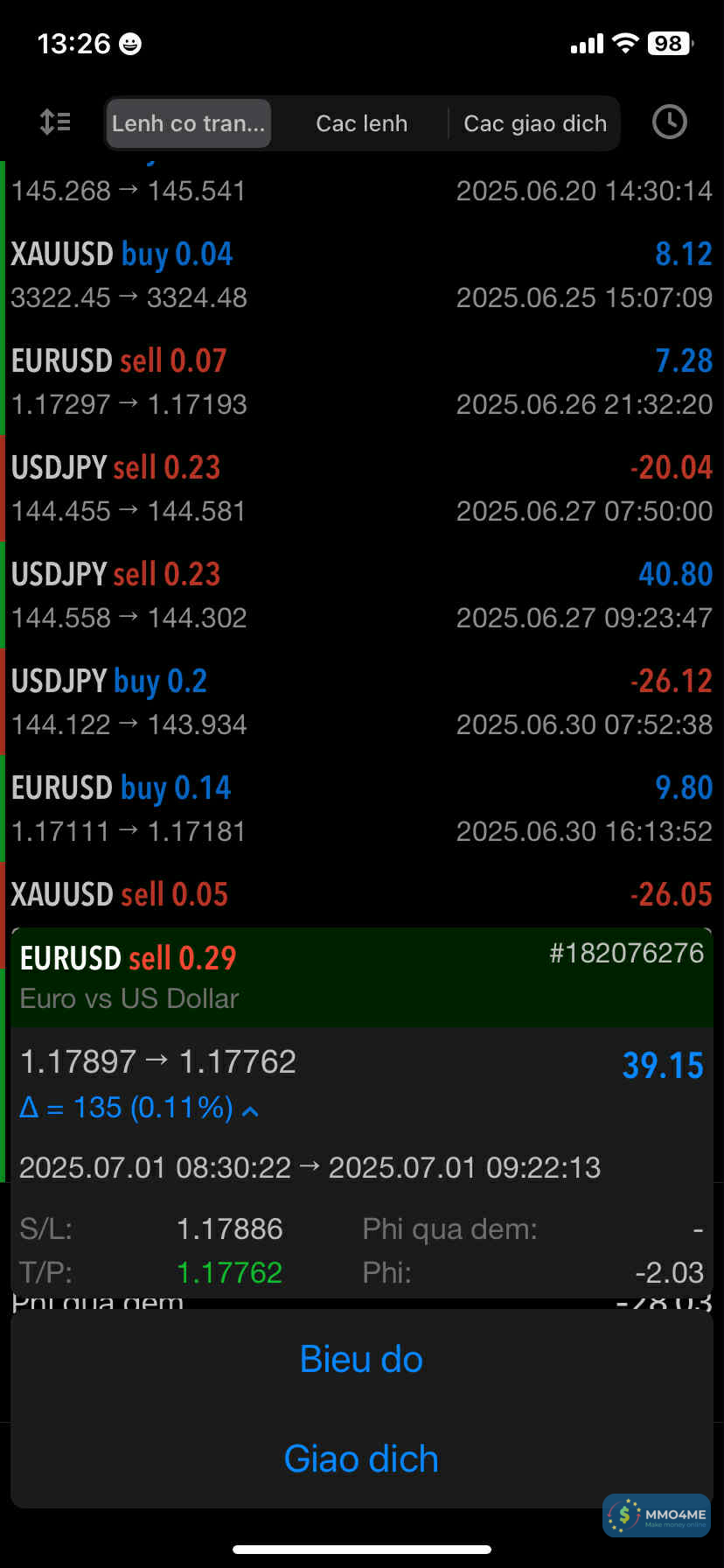Open Bieu do chart for EURUSD

361,1359
